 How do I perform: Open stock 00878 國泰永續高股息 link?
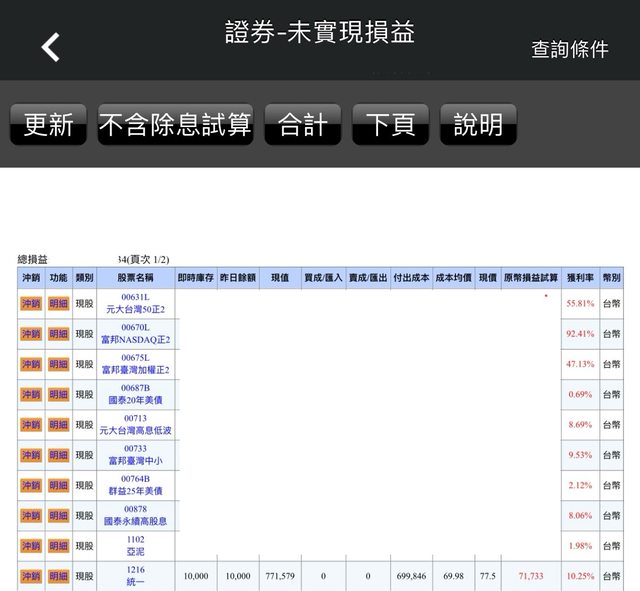click(136, 516)
